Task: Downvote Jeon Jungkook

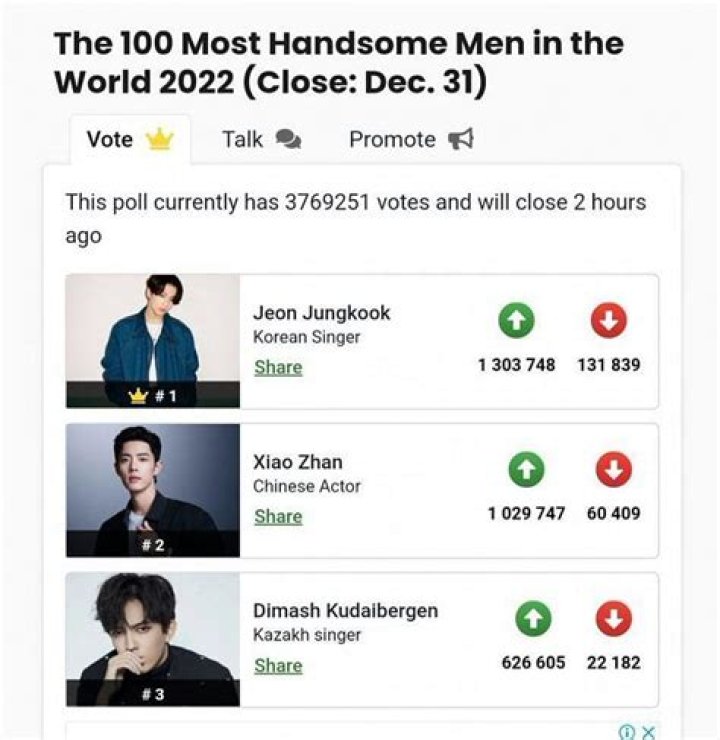Action: [x=609, y=321]
